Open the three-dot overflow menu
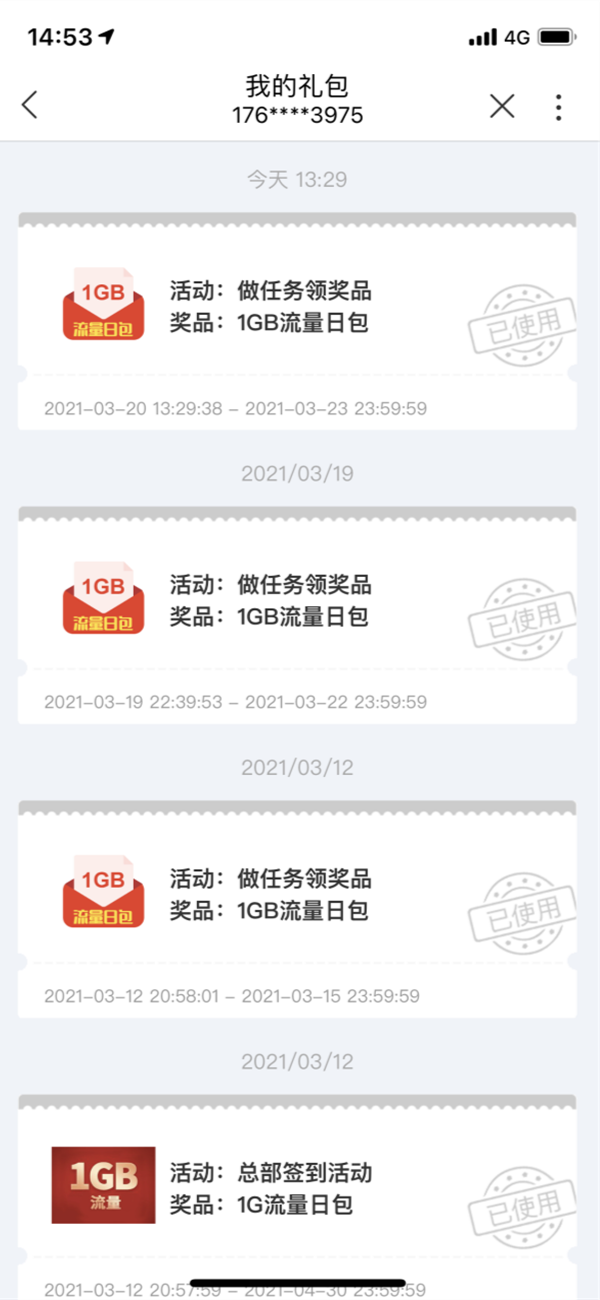Viewport: 600px width, 1300px height. click(558, 106)
